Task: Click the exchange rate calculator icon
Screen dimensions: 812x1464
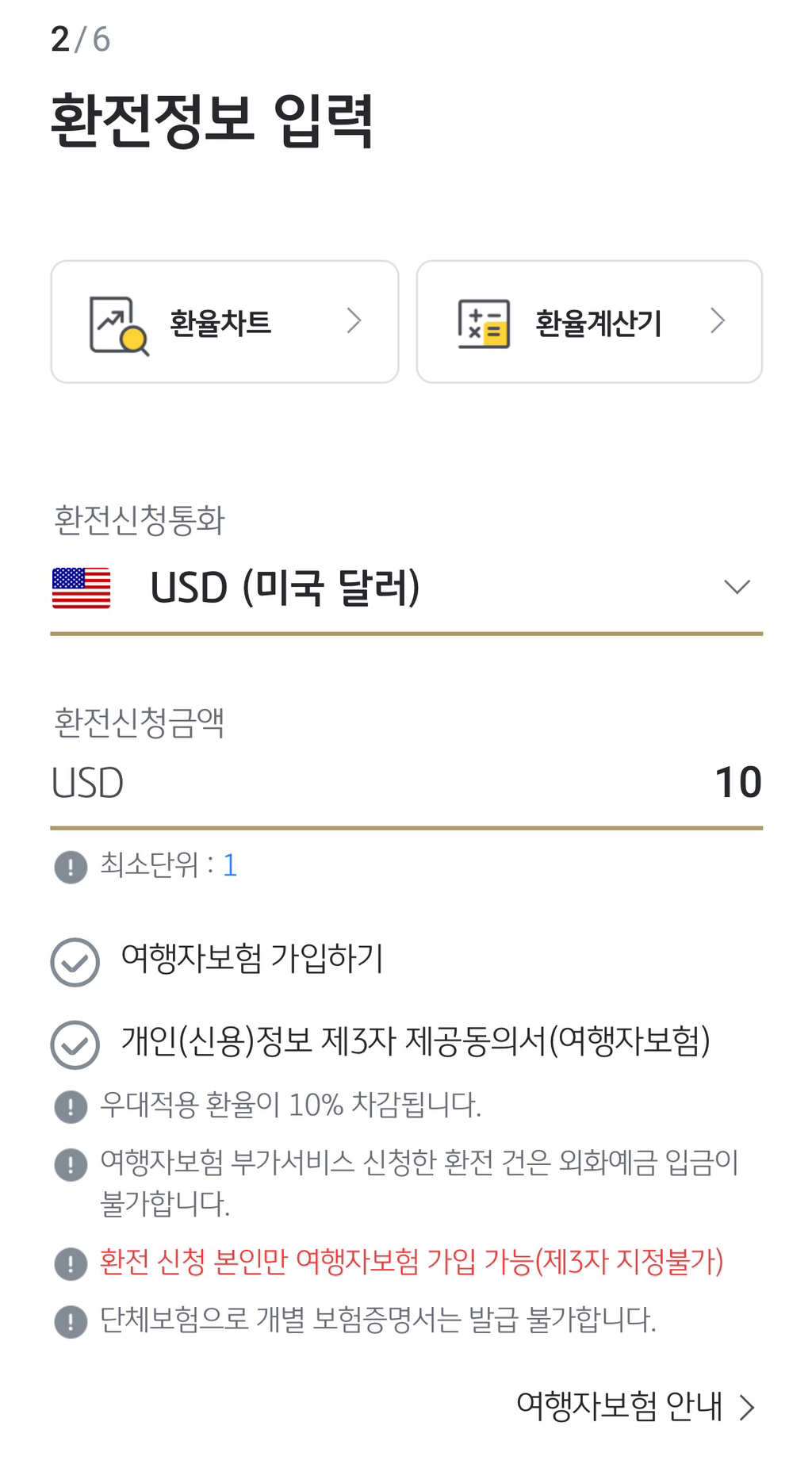Action: tap(484, 321)
